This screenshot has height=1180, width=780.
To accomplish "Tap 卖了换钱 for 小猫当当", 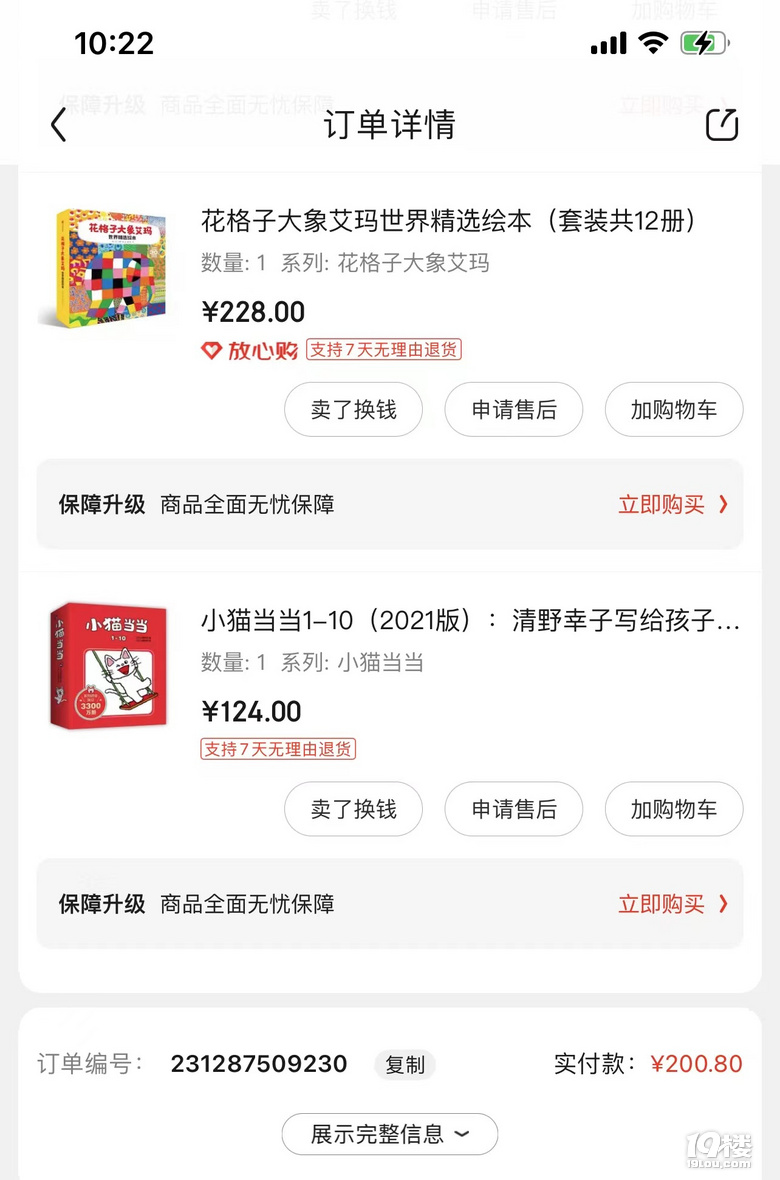I will pos(353,809).
